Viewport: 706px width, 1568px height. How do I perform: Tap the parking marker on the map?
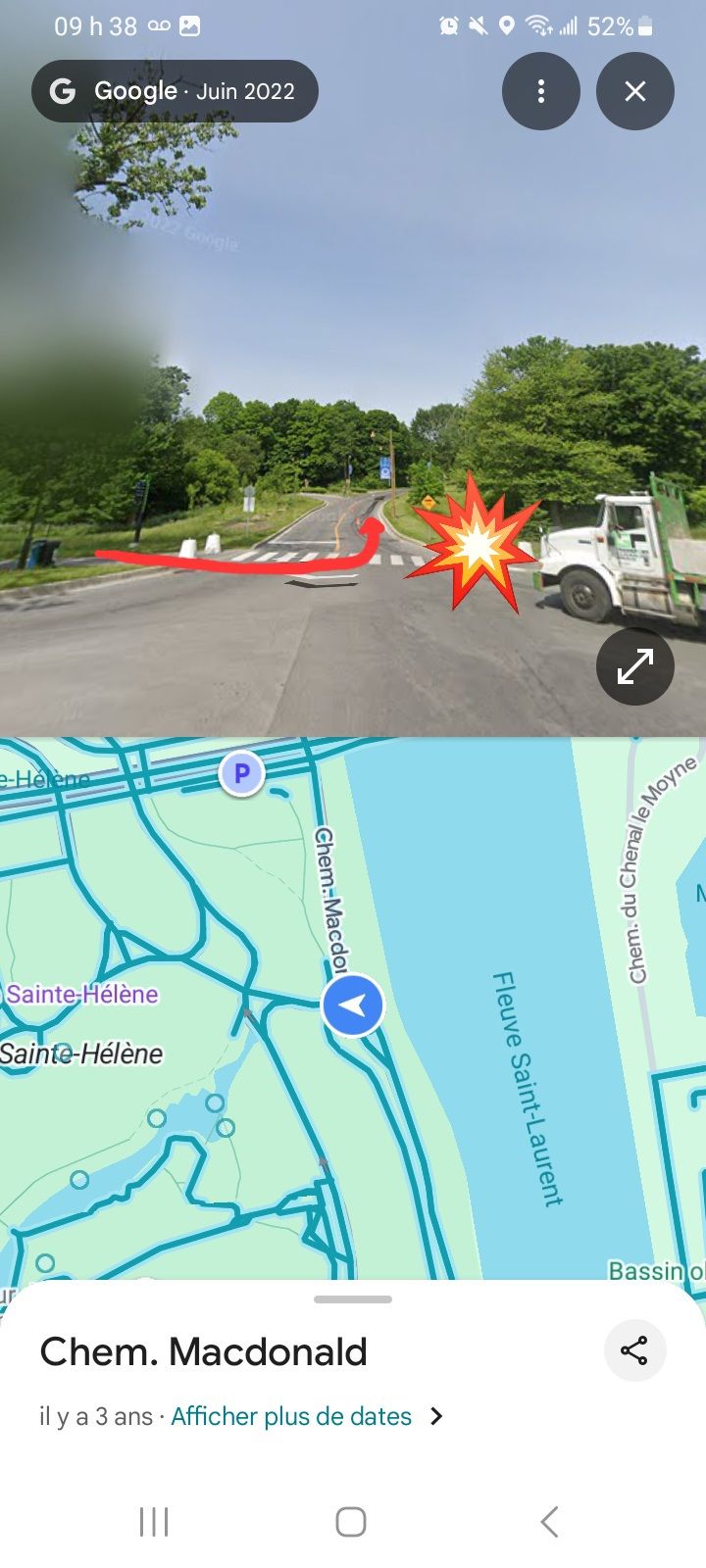click(241, 774)
